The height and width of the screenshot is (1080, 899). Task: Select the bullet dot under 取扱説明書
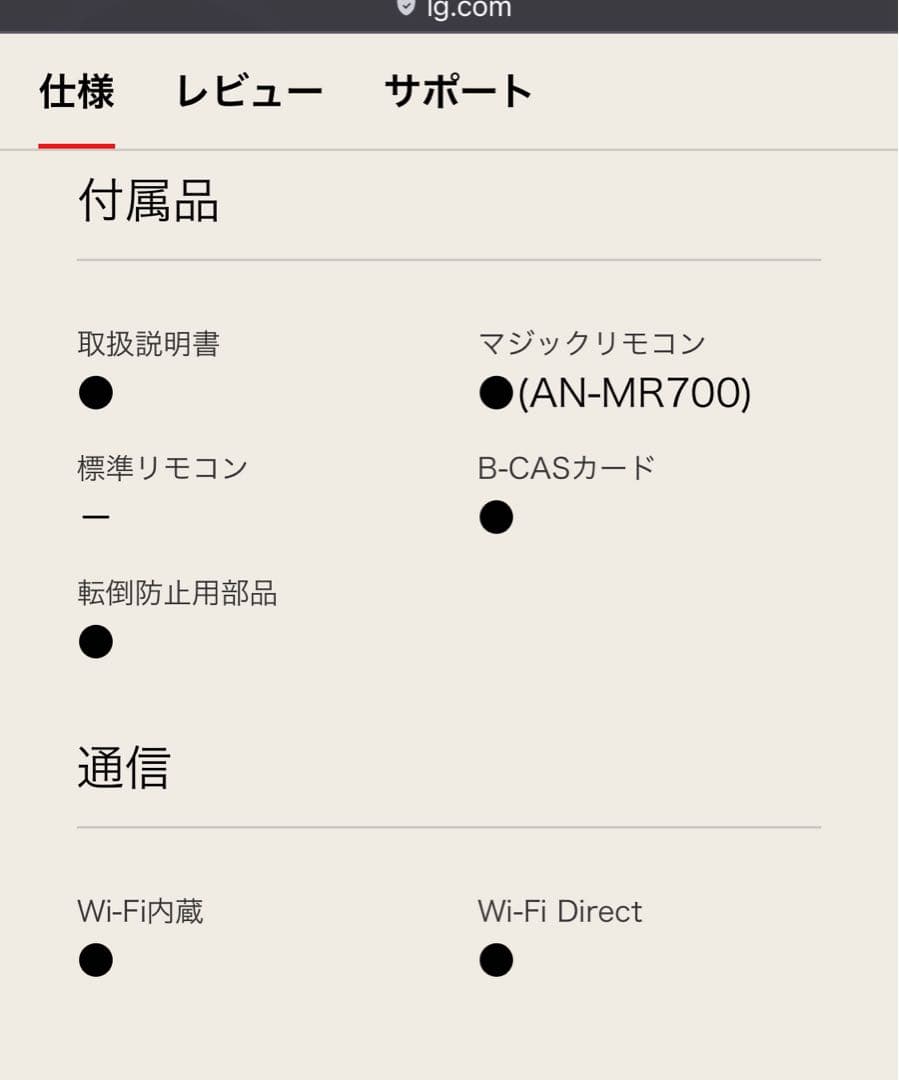[x=95, y=392]
